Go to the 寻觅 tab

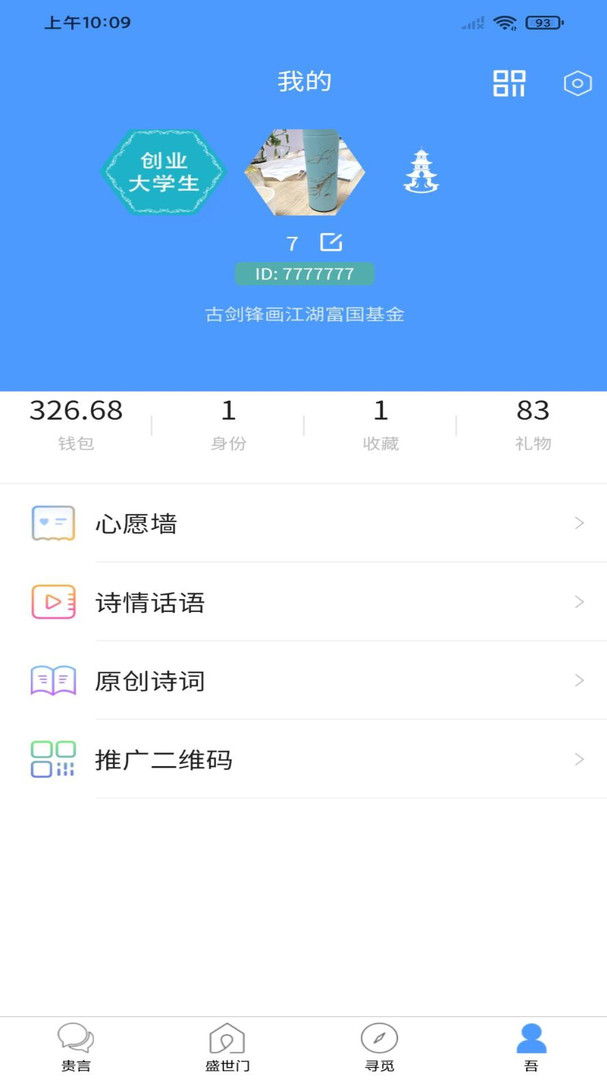pyautogui.click(x=379, y=1047)
